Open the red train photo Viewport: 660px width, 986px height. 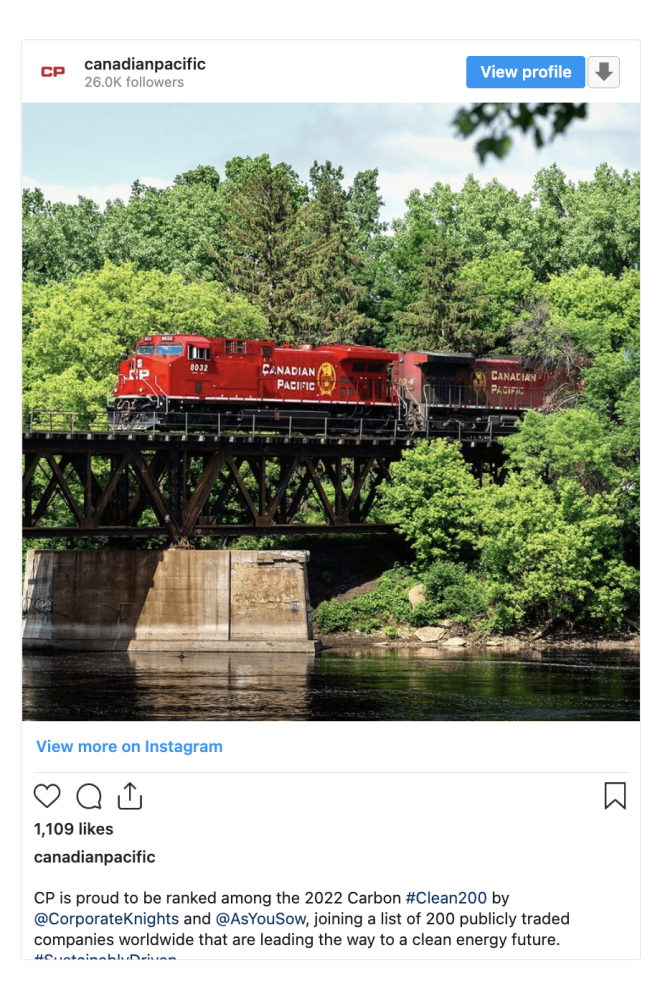coord(330,411)
